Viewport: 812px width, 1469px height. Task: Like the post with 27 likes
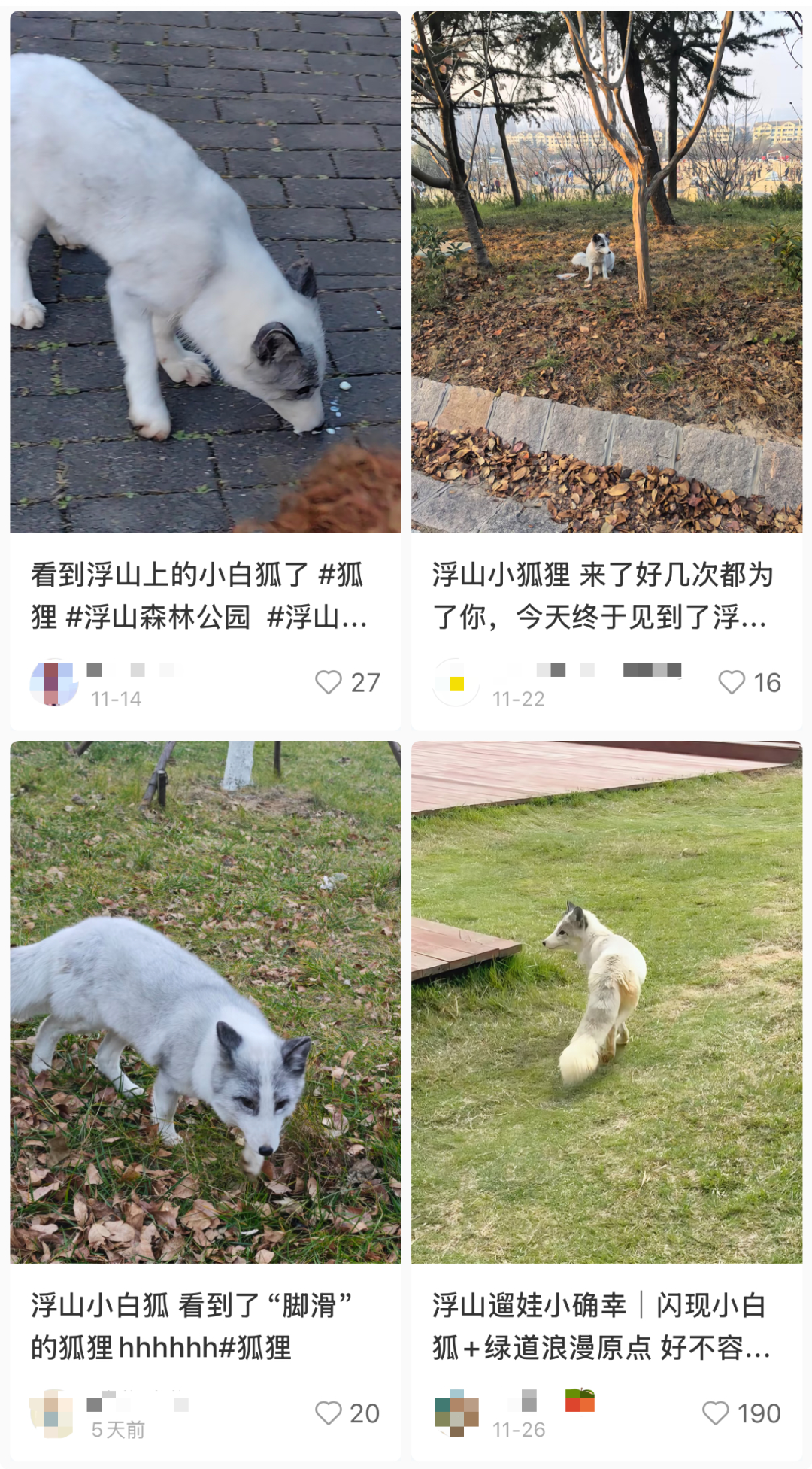pos(329,682)
